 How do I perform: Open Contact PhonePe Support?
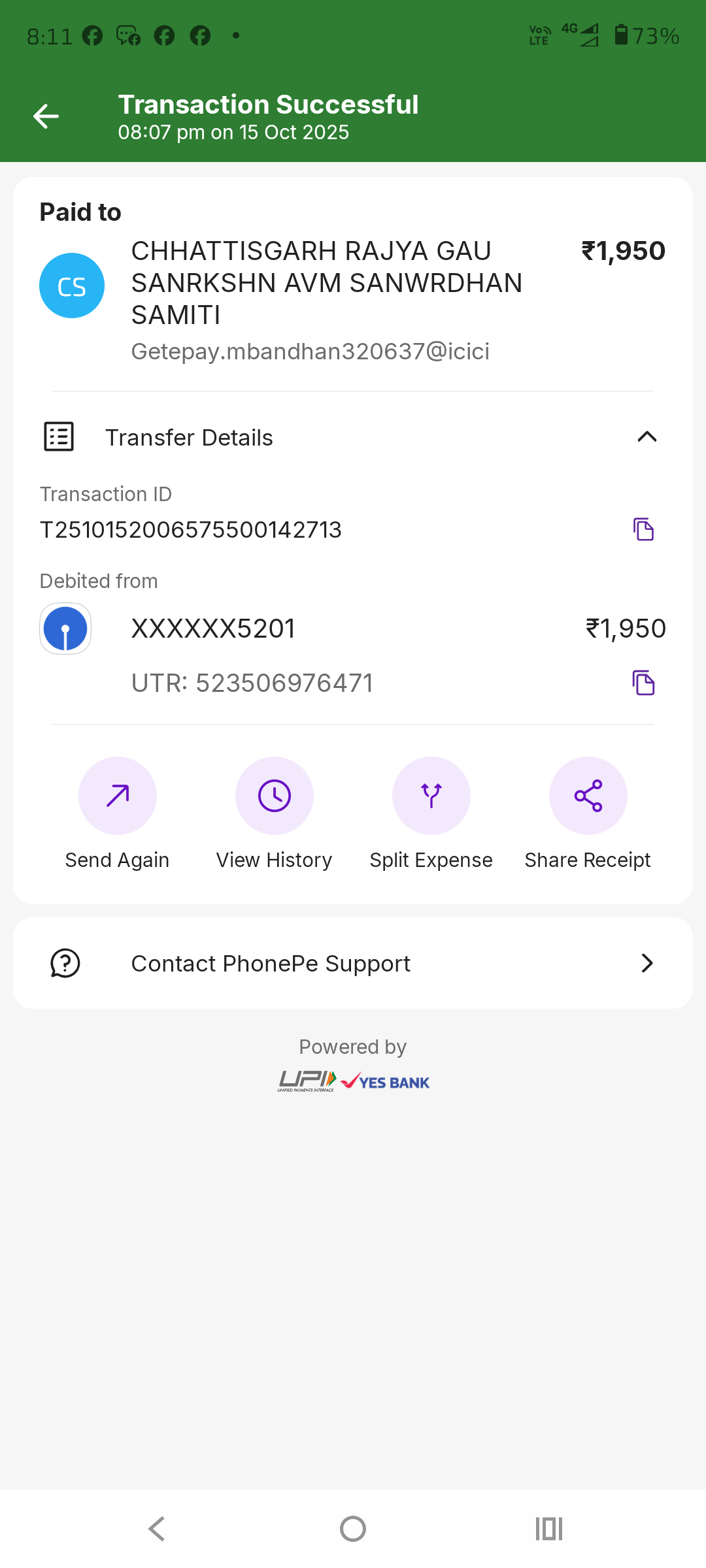353,963
